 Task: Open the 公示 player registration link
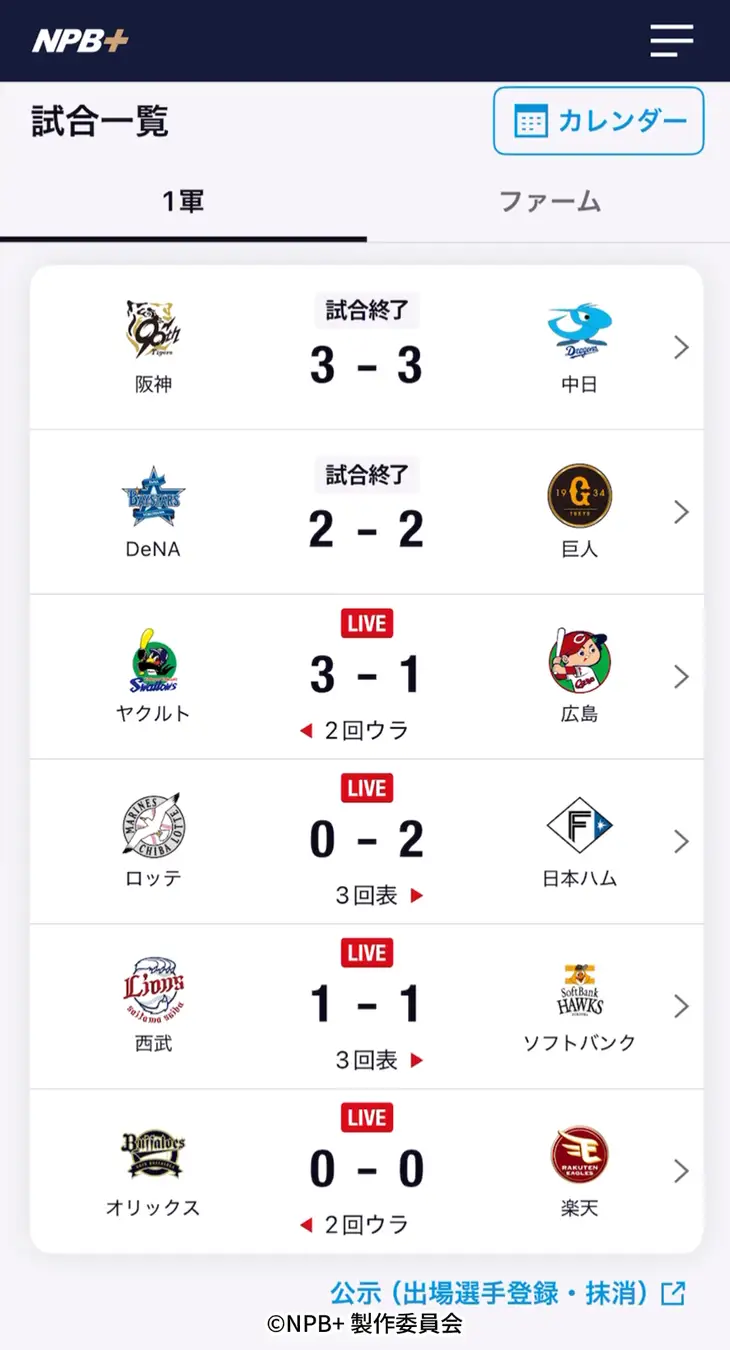tap(507, 1292)
